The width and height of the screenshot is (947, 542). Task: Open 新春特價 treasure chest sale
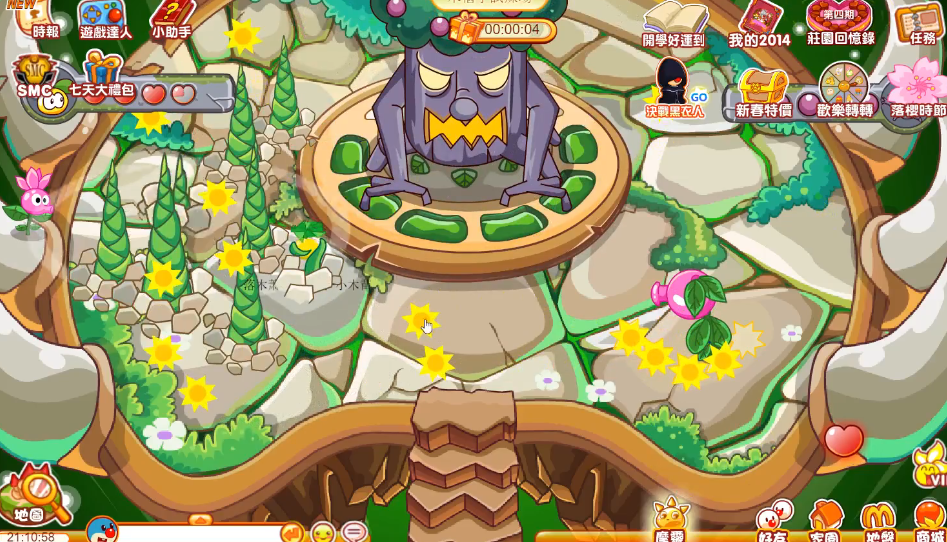click(764, 93)
